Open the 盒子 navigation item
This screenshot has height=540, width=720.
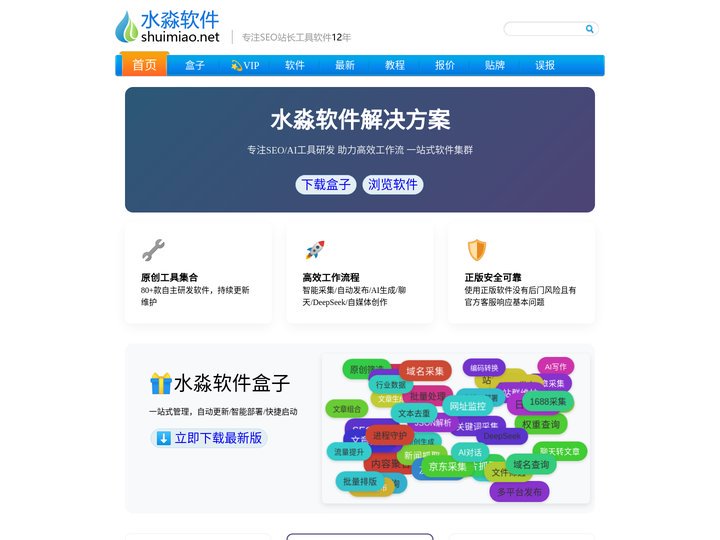(x=195, y=65)
